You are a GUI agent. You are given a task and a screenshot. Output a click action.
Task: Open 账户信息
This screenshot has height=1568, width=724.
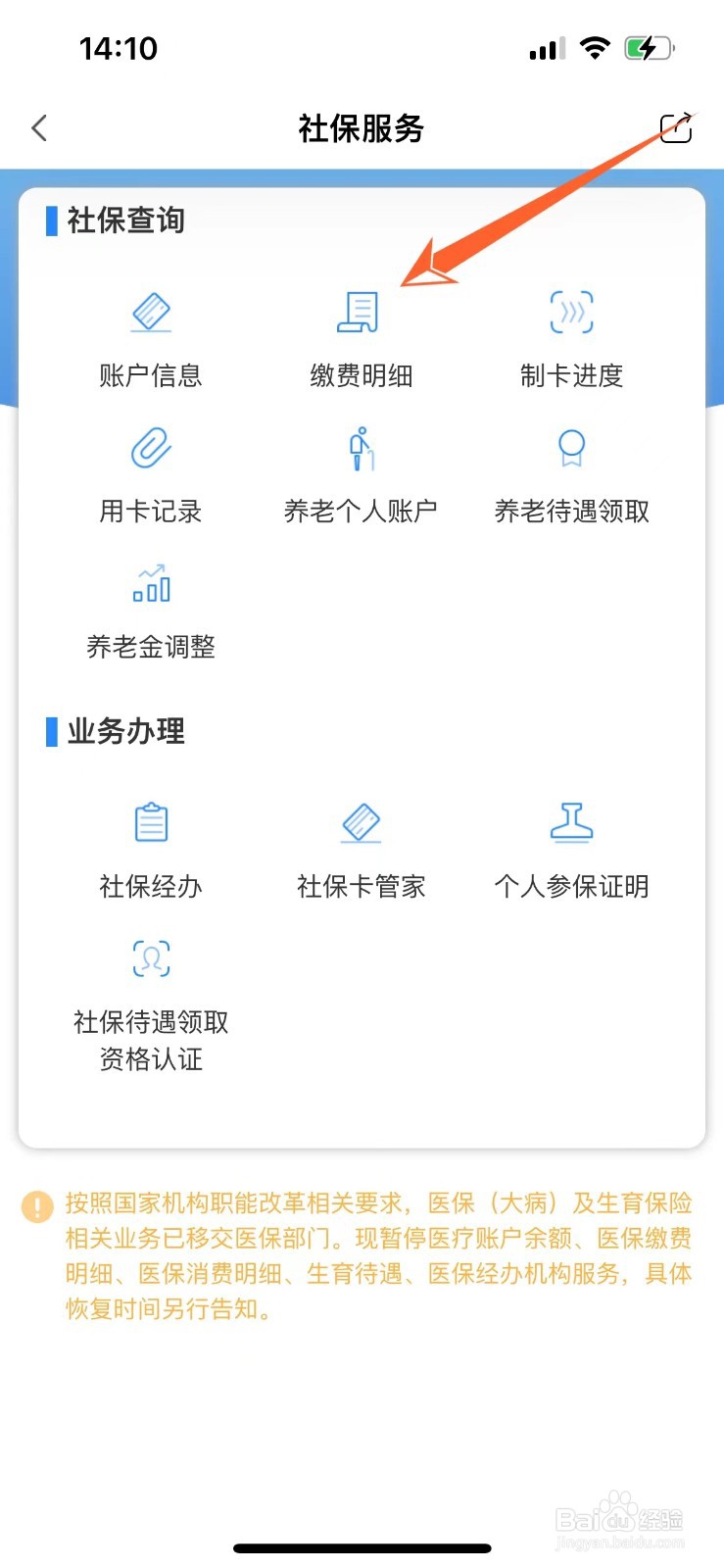(x=151, y=339)
